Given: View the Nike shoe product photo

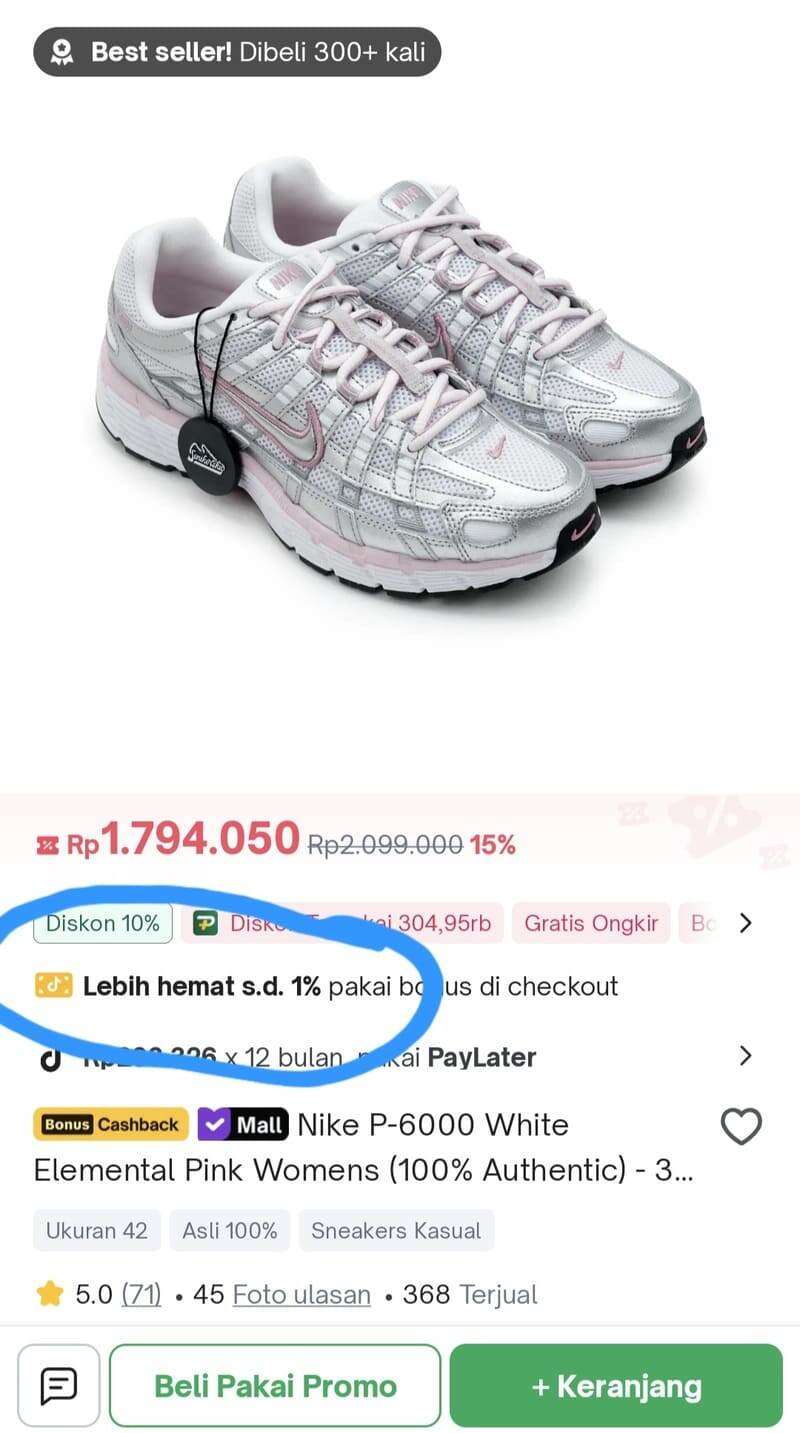Looking at the screenshot, I should 400,380.
